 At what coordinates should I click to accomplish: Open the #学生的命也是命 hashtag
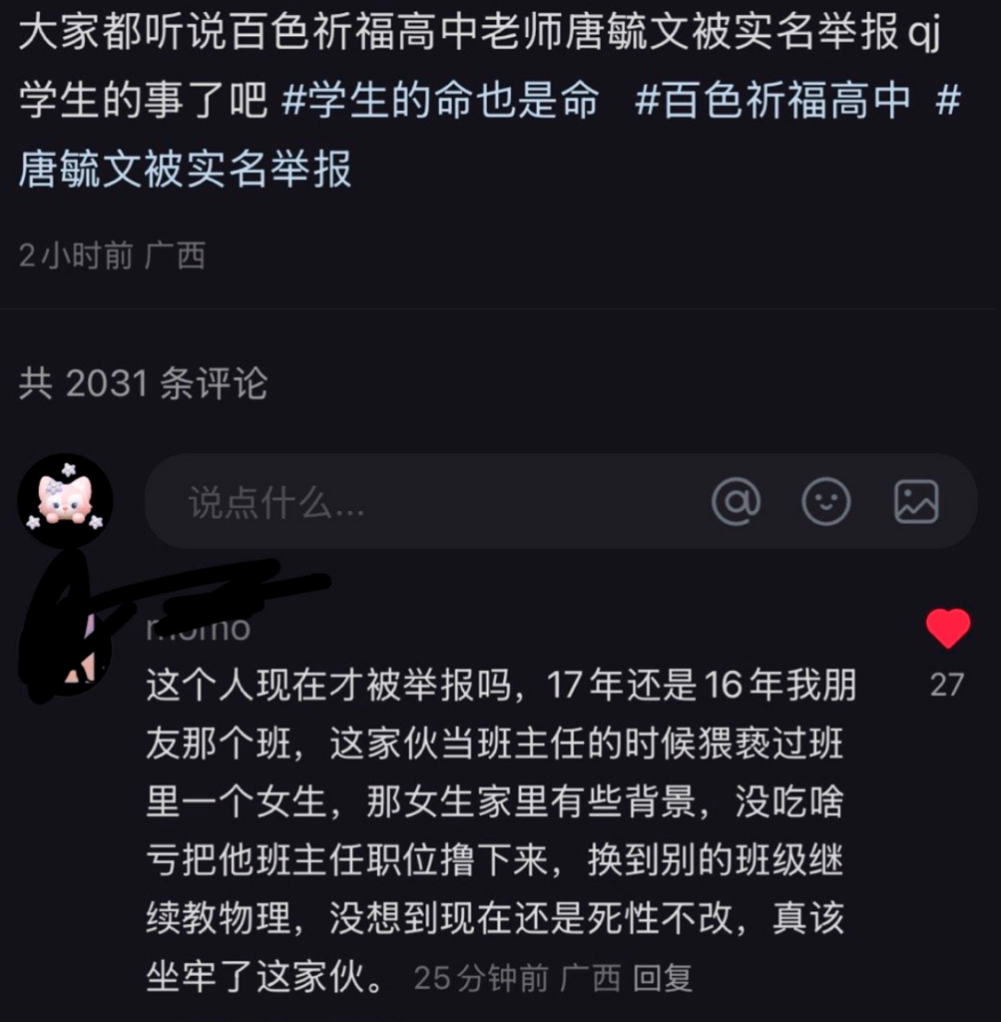coord(440,100)
